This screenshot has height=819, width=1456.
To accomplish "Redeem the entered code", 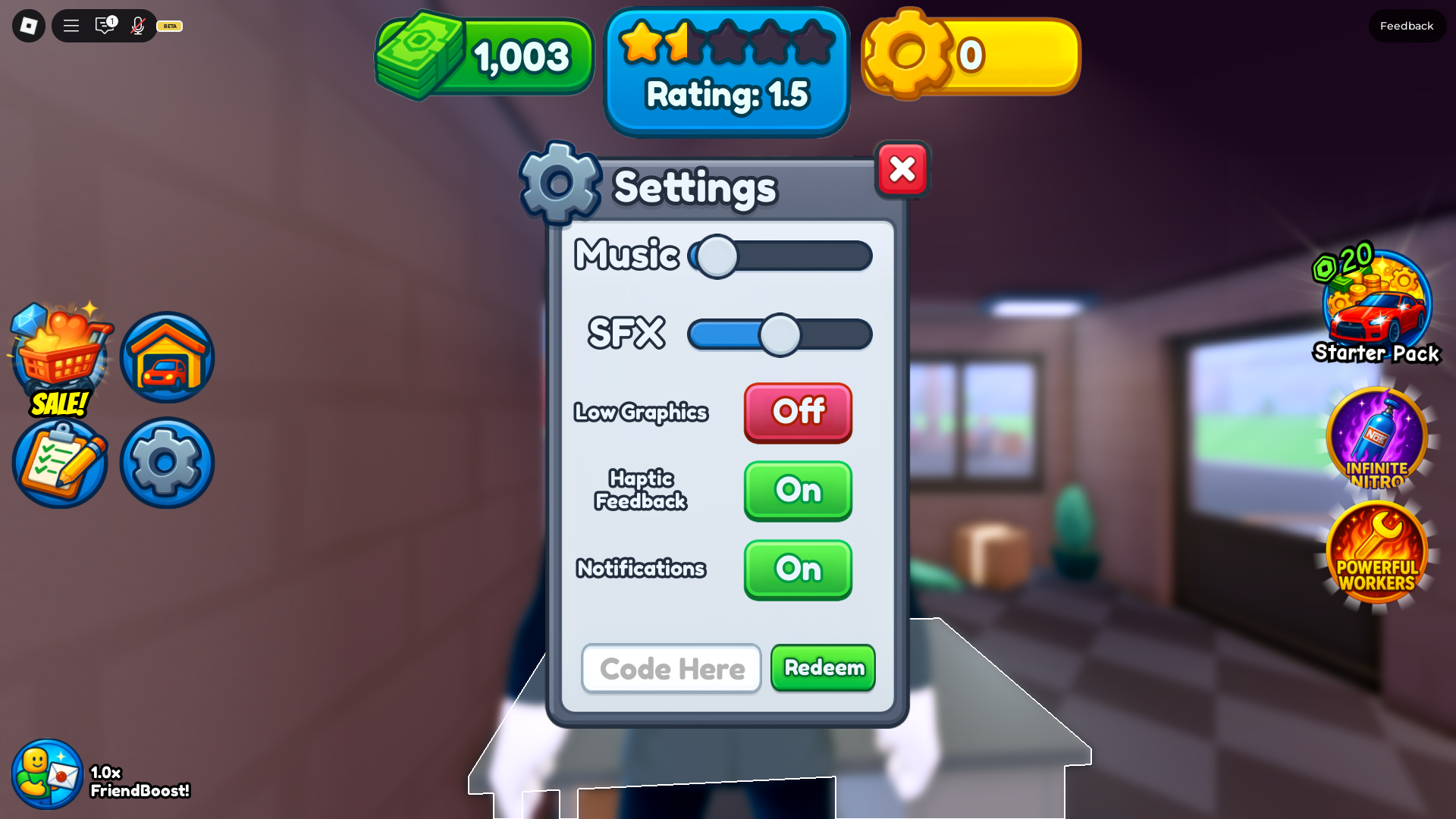I will click(x=823, y=667).
